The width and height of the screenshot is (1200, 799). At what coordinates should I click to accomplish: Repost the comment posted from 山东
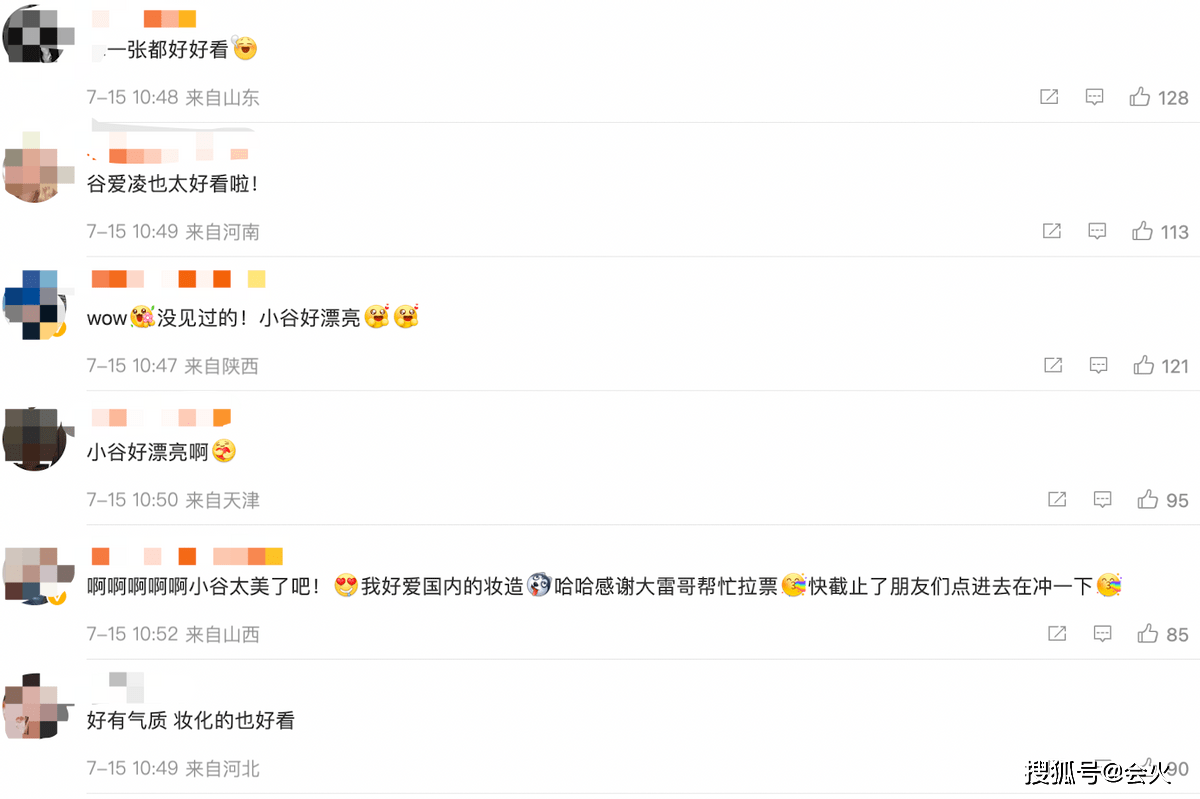[x=1049, y=97]
